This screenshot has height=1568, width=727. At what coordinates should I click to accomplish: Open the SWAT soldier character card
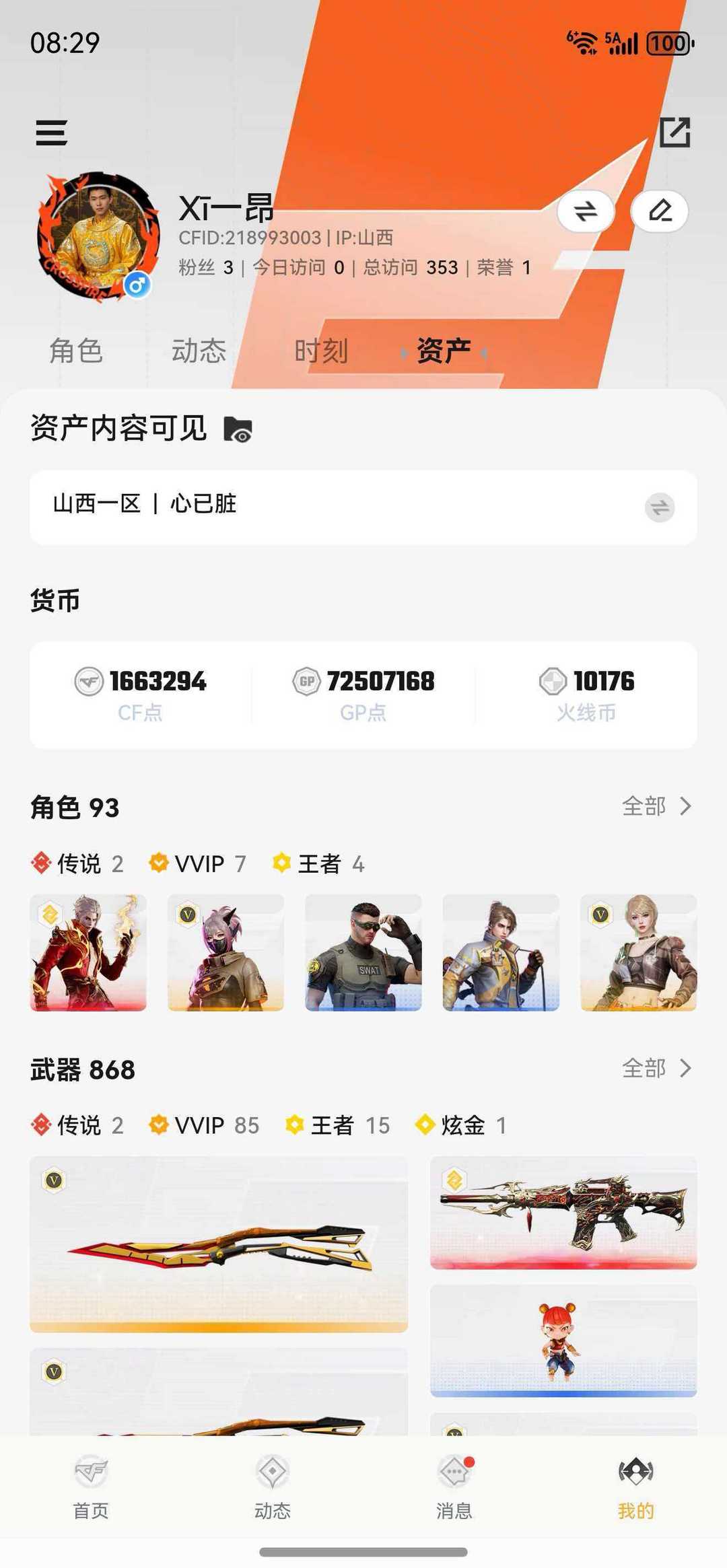click(363, 952)
